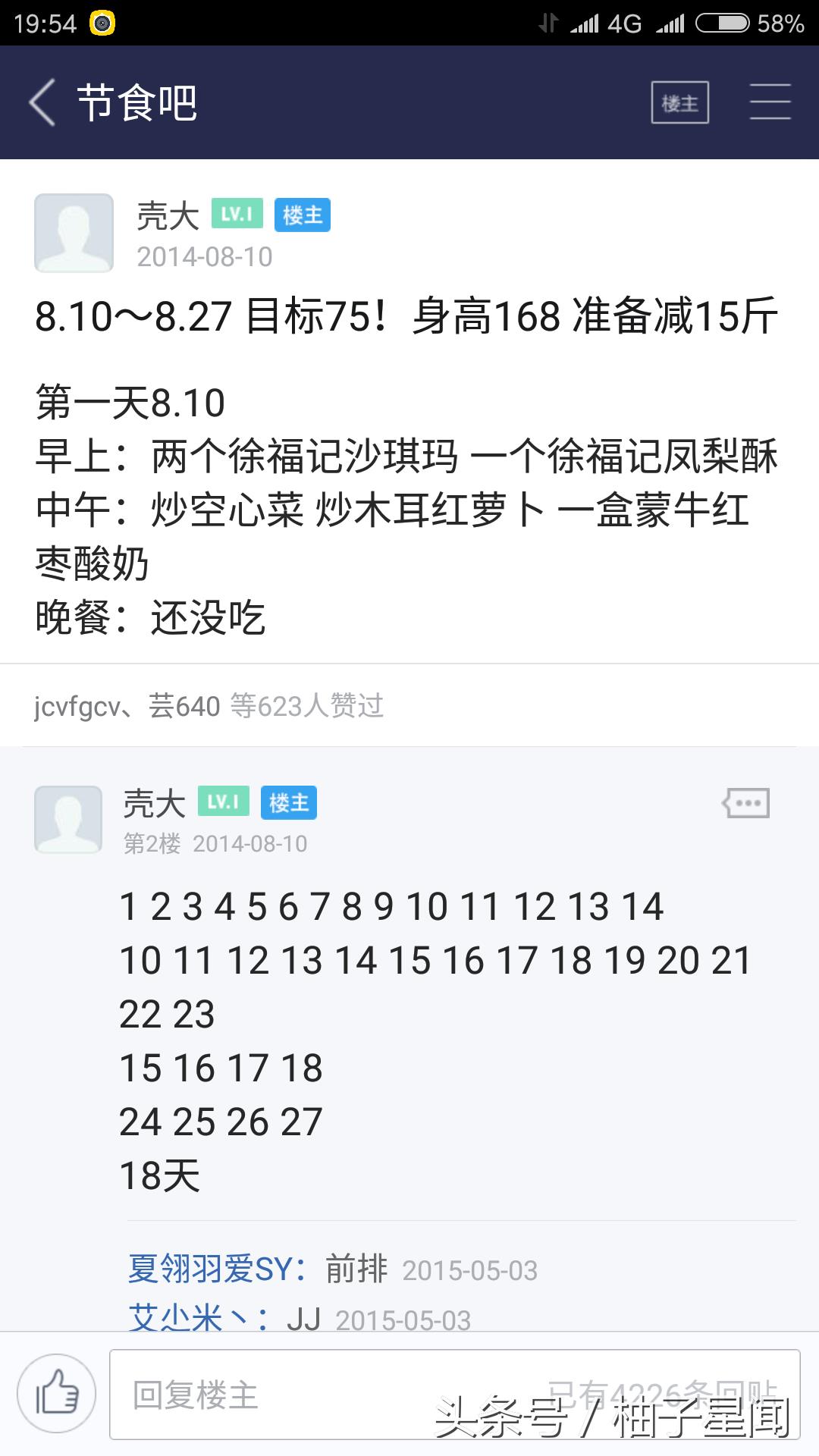This screenshot has height=1456, width=819.
Task: Go back from 节食吧 thread
Action: (42, 102)
